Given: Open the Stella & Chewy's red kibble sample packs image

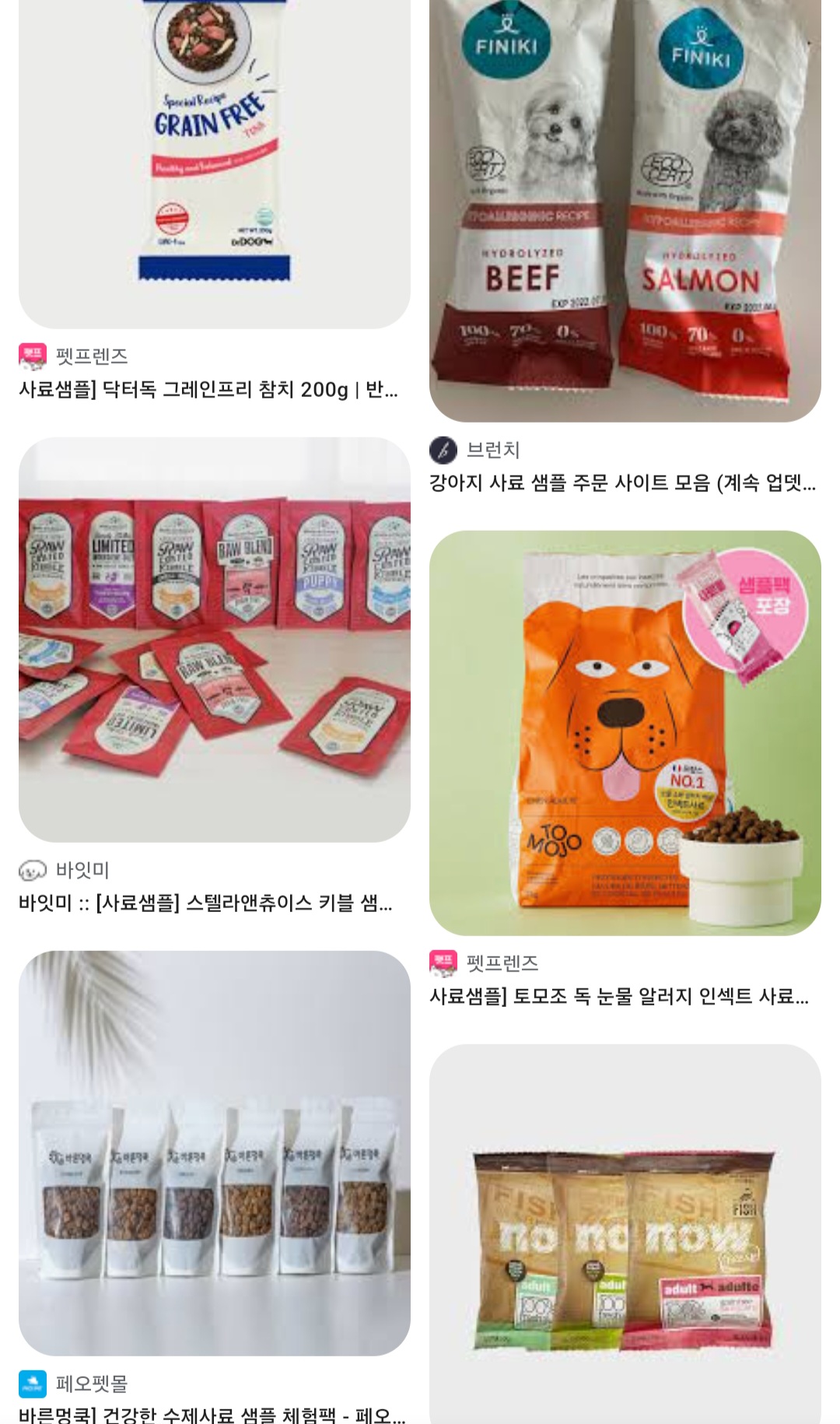Looking at the screenshot, I should coord(214,639).
